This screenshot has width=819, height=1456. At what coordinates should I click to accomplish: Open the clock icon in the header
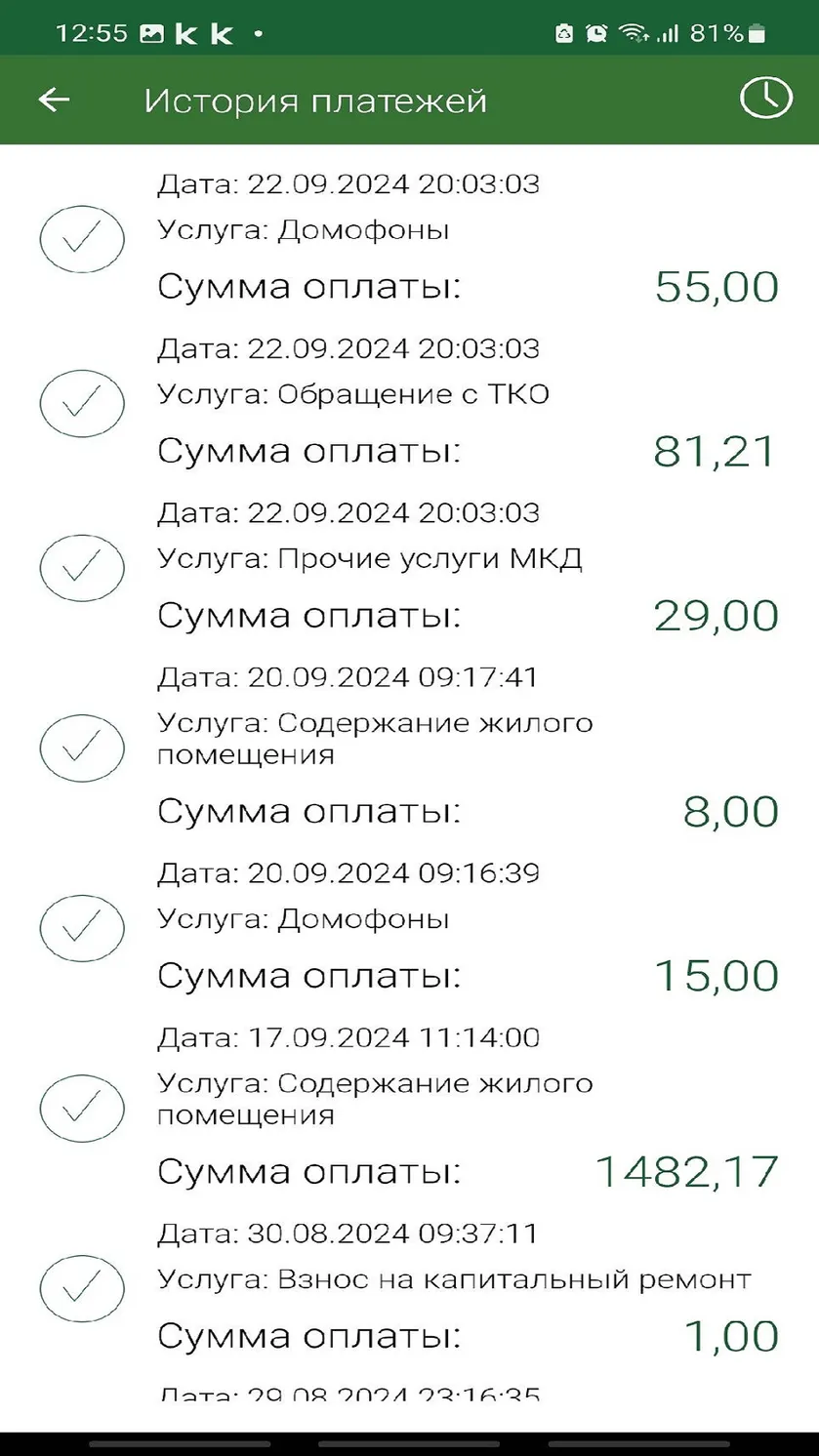(765, 99)
